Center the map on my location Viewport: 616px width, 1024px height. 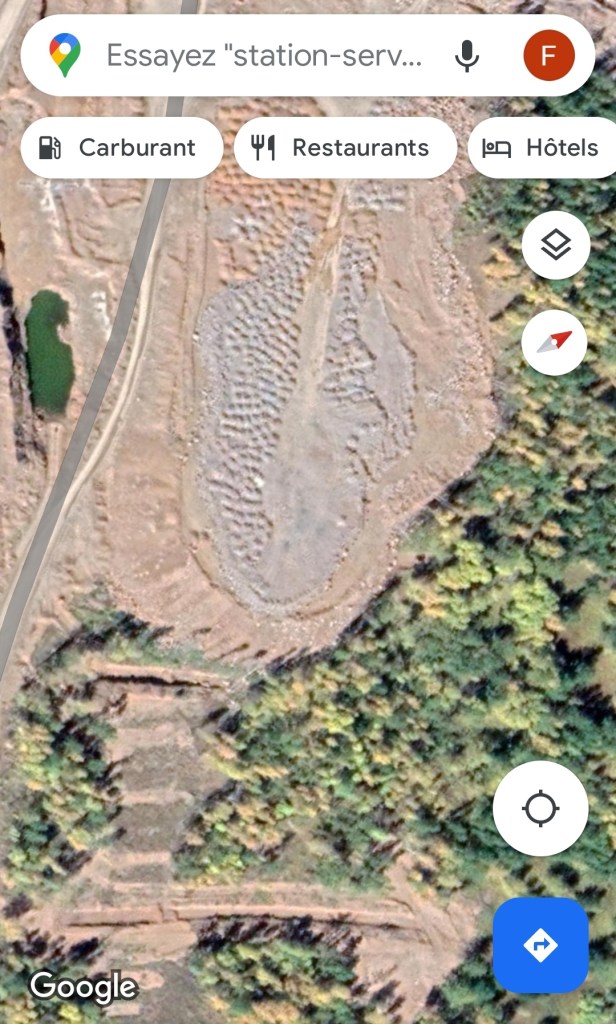(540, 808)
